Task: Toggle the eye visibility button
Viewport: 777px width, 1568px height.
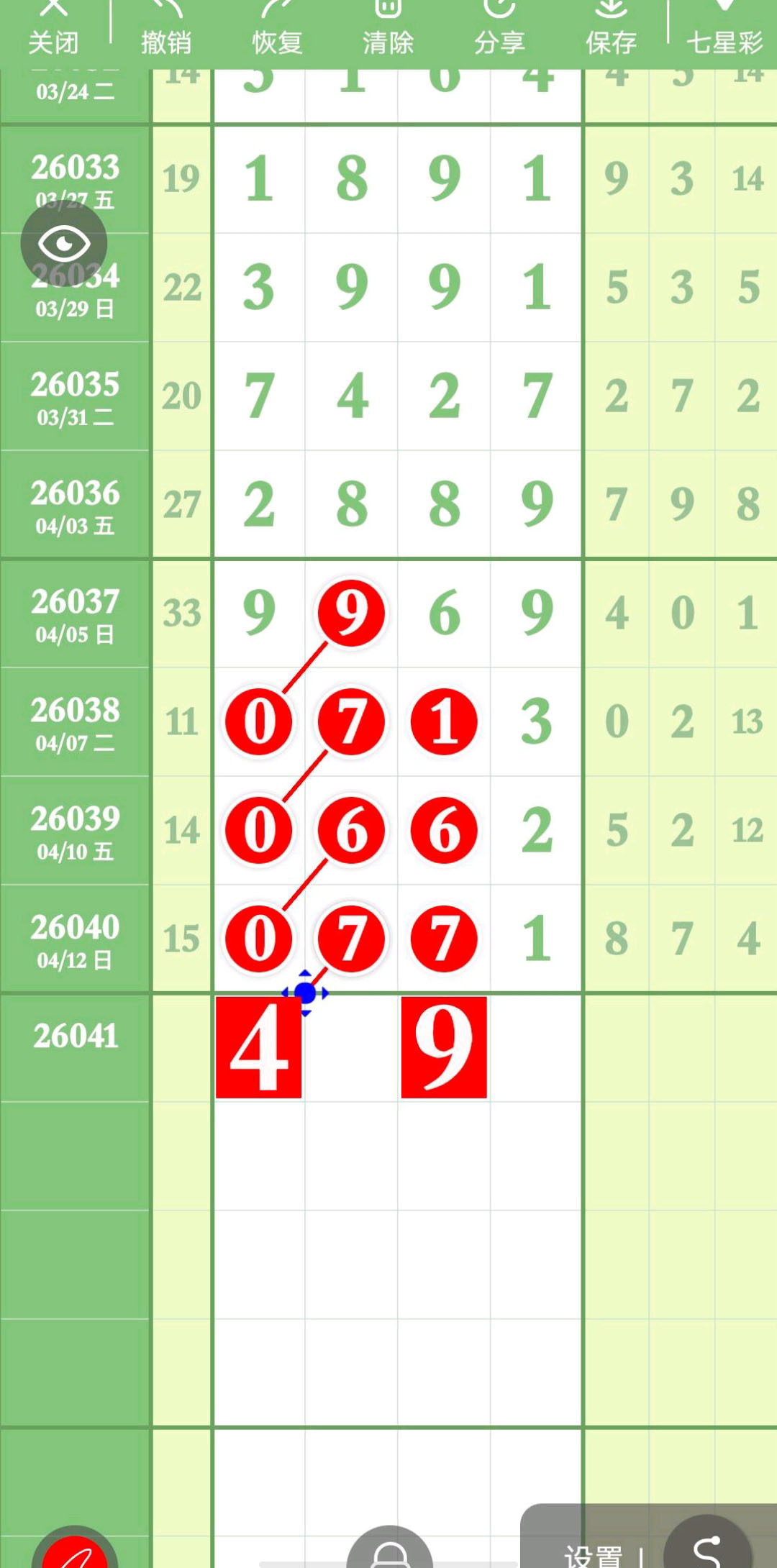Action: point(64,245)
